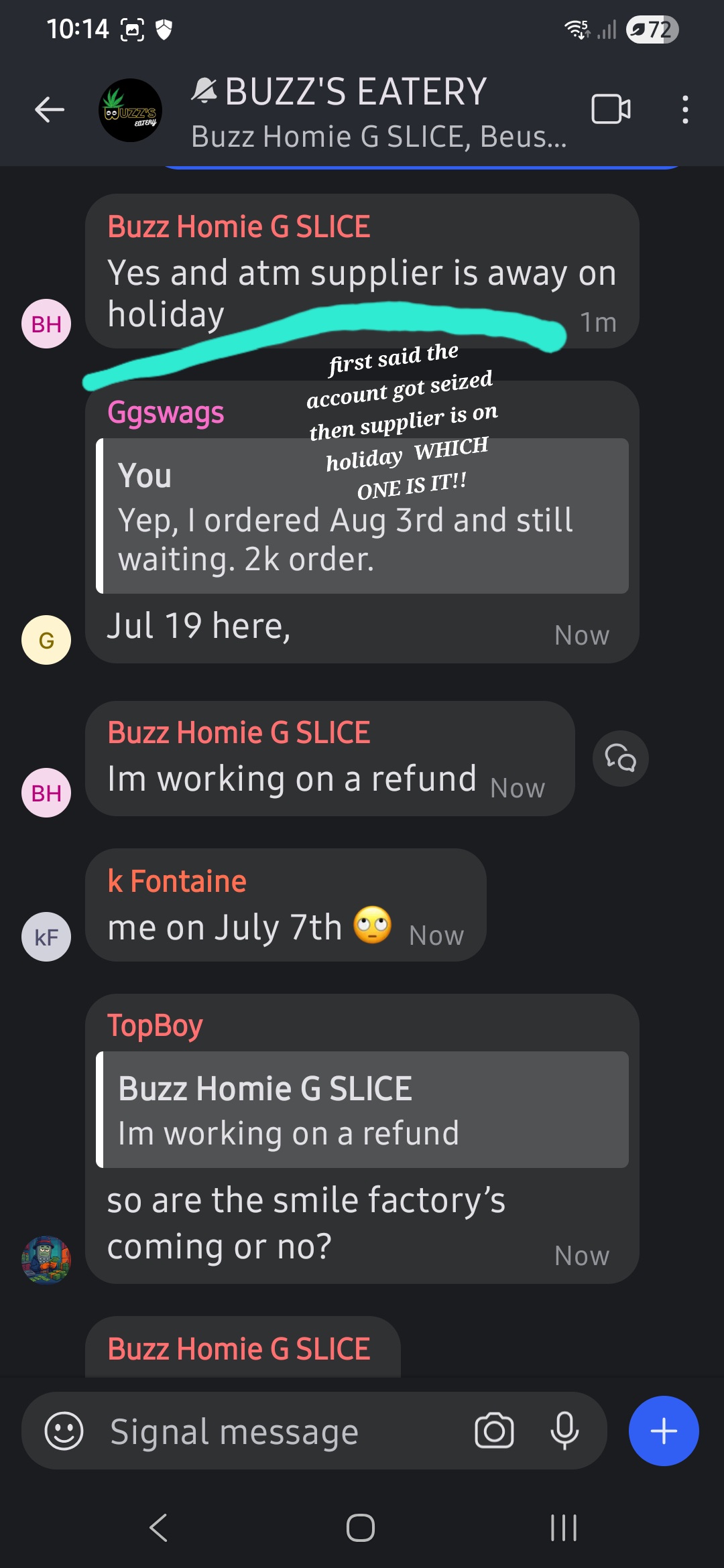Open BUZZ'S EATERY group details from the title
724x1568 pixels.
point(355,92)
